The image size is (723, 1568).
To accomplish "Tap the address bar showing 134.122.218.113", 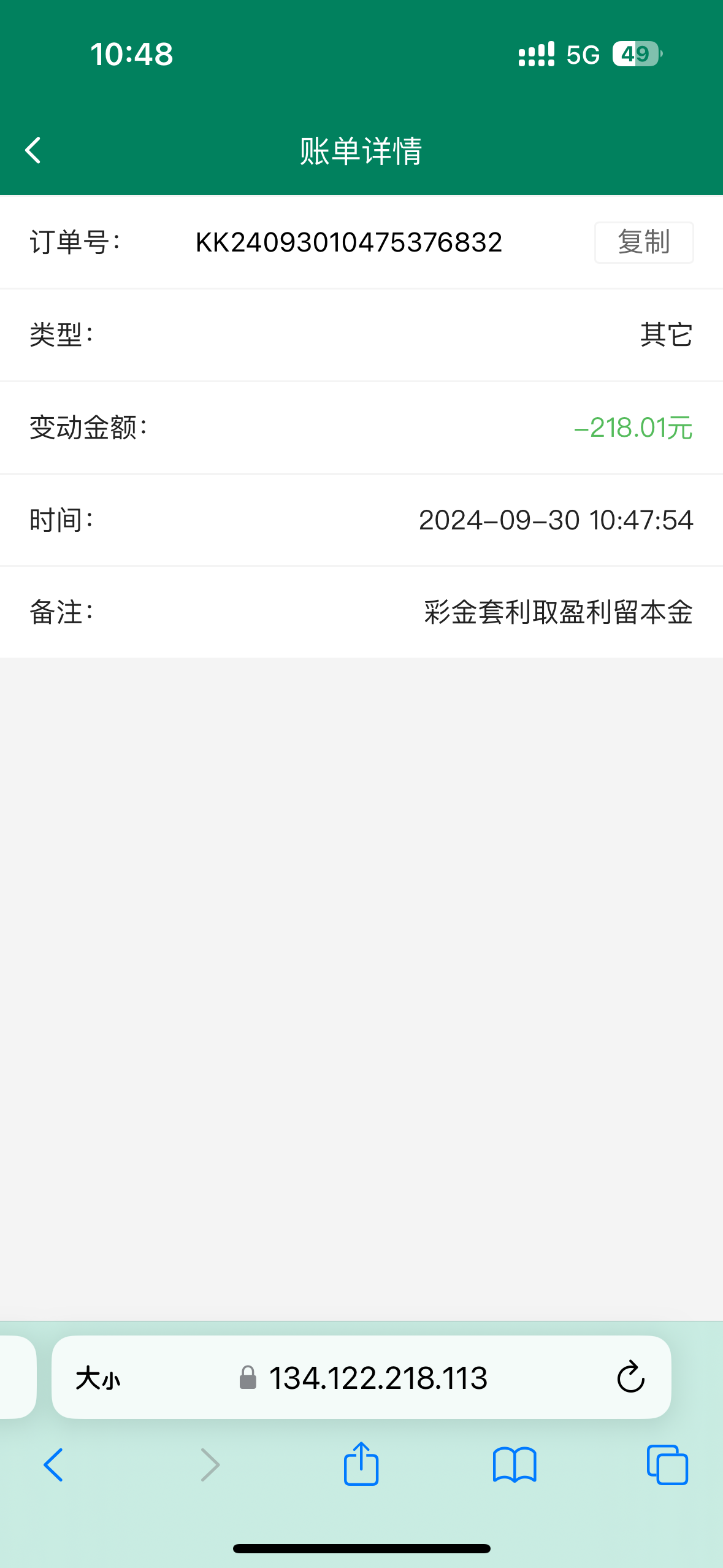I will click(x=377, y=1378).
